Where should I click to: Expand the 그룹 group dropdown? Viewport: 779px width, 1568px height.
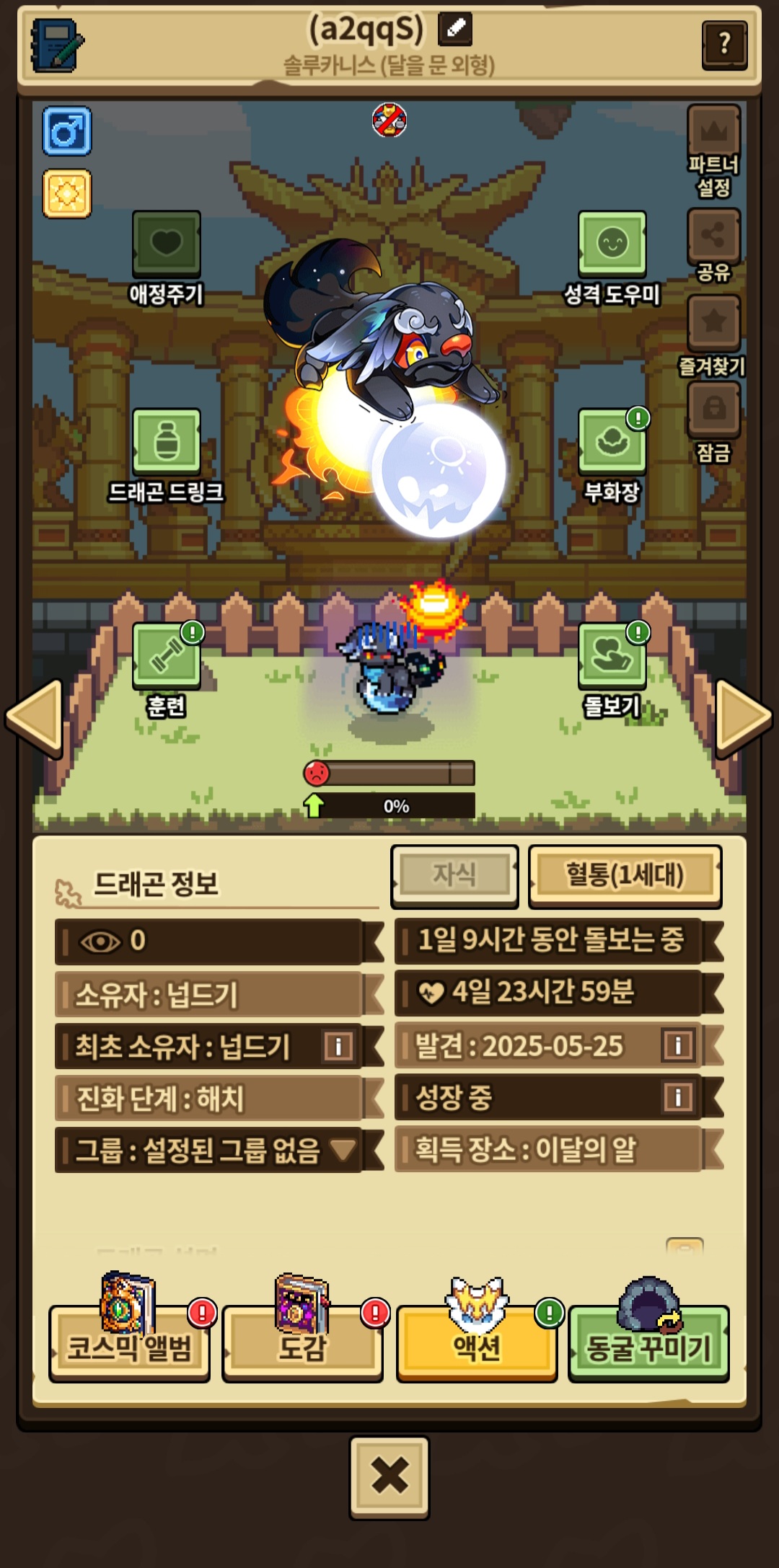343,1149
